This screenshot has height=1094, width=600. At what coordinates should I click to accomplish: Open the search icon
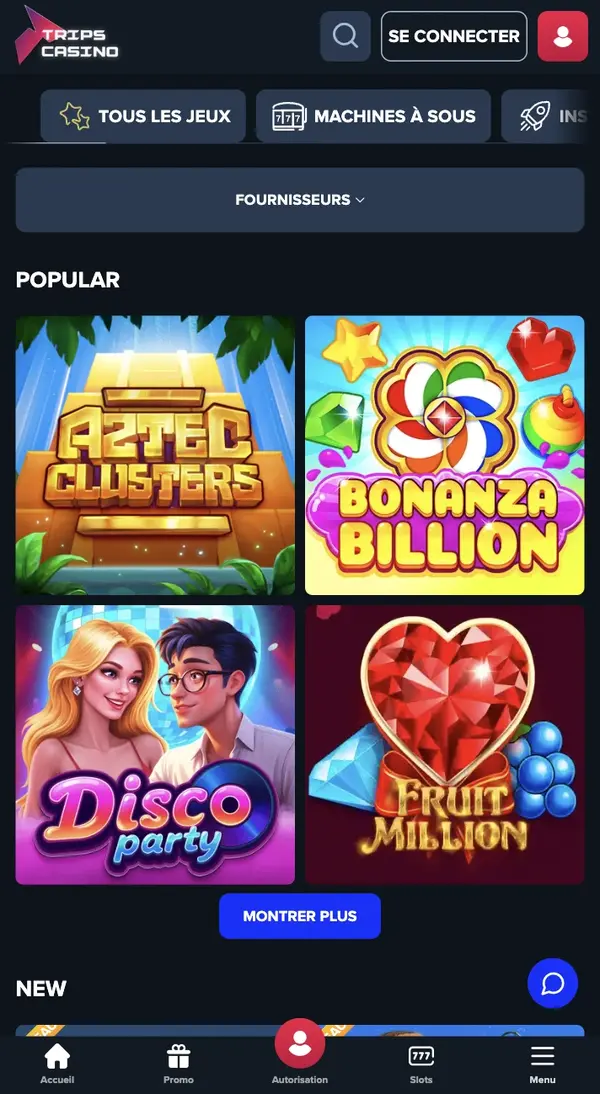345,37
